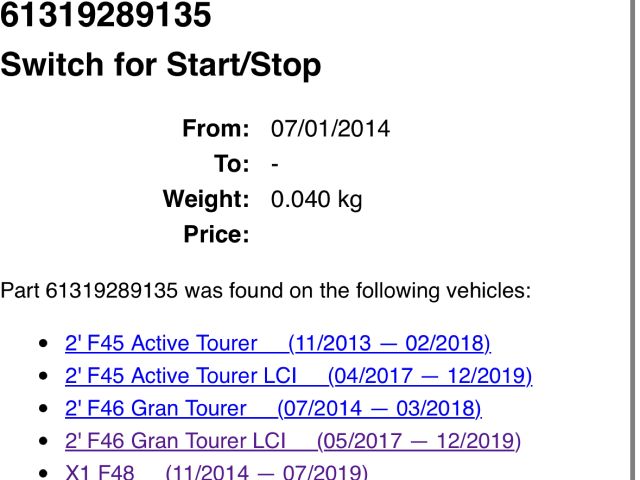
Task: Open the 2' F46 Gran Tourer link
Action: click(x=273, y=408)
